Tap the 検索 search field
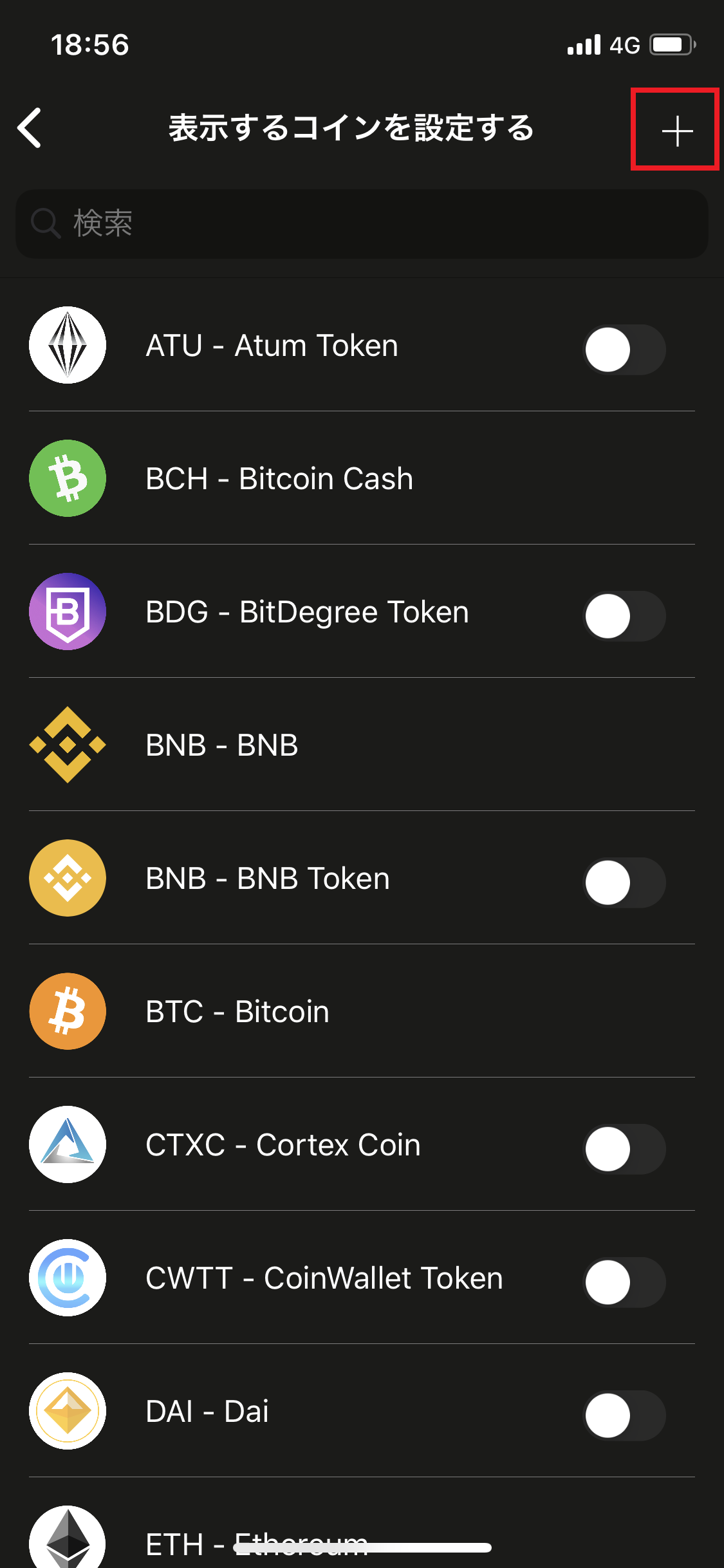The image size is (724, 1568). click(362, 223)
